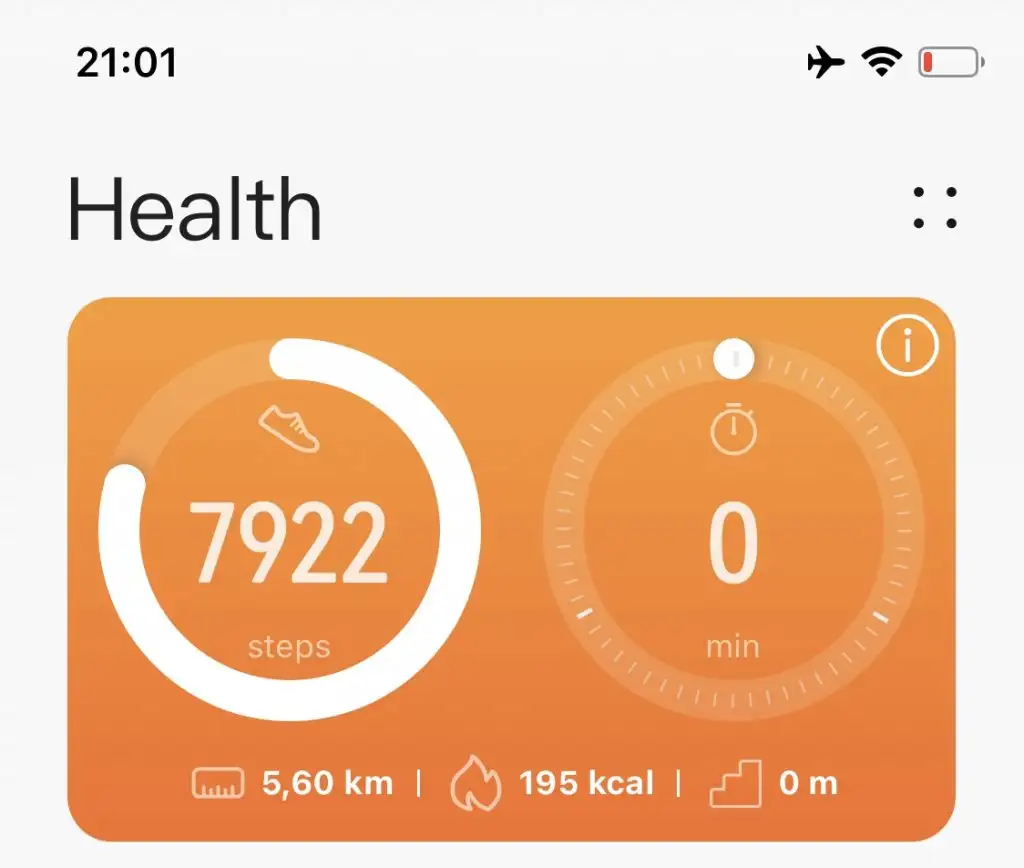Open the four-dot options menu
The width and height of the screenshot is (1024, 868).
point(935,208)
